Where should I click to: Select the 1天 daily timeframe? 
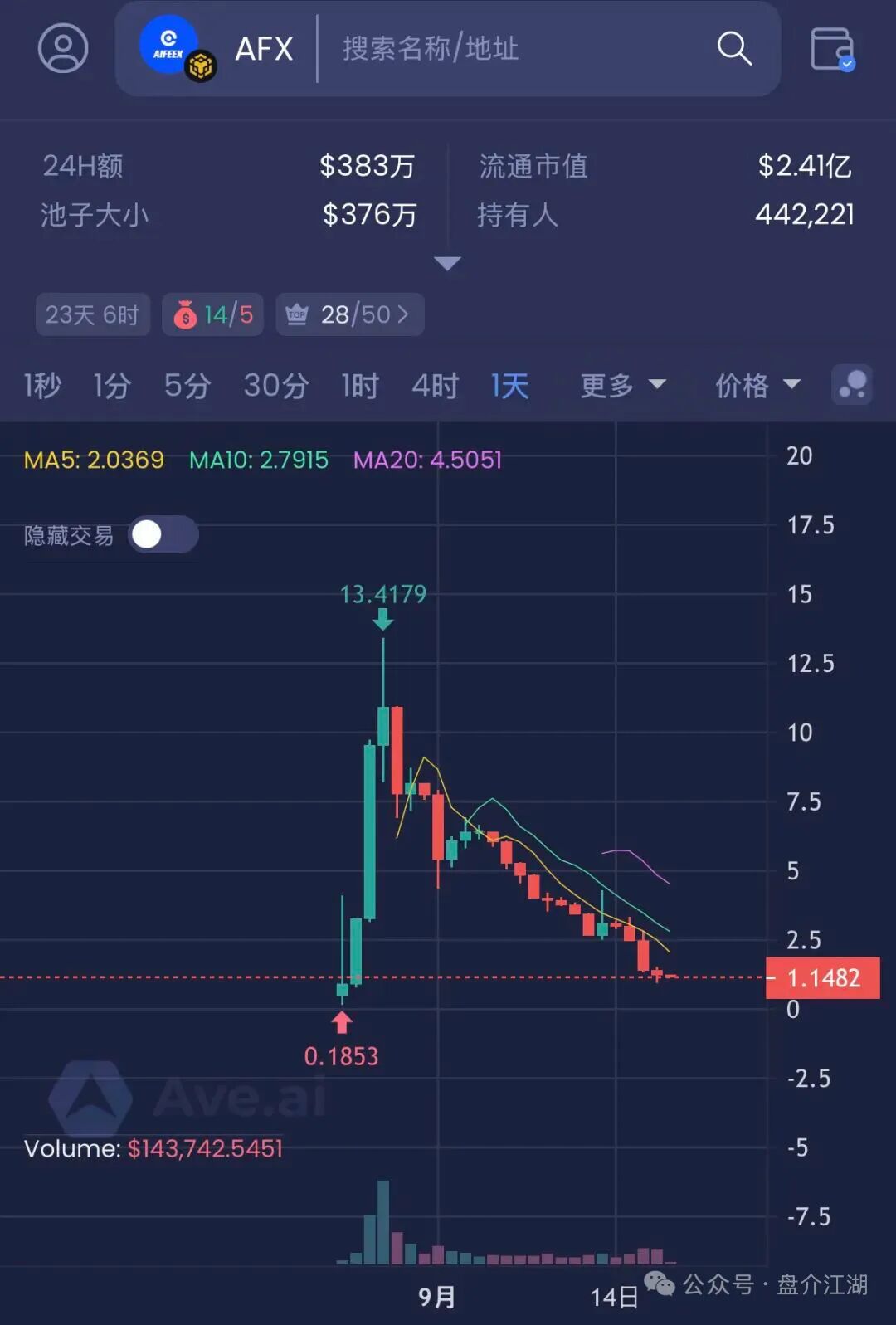coord(509,385)
